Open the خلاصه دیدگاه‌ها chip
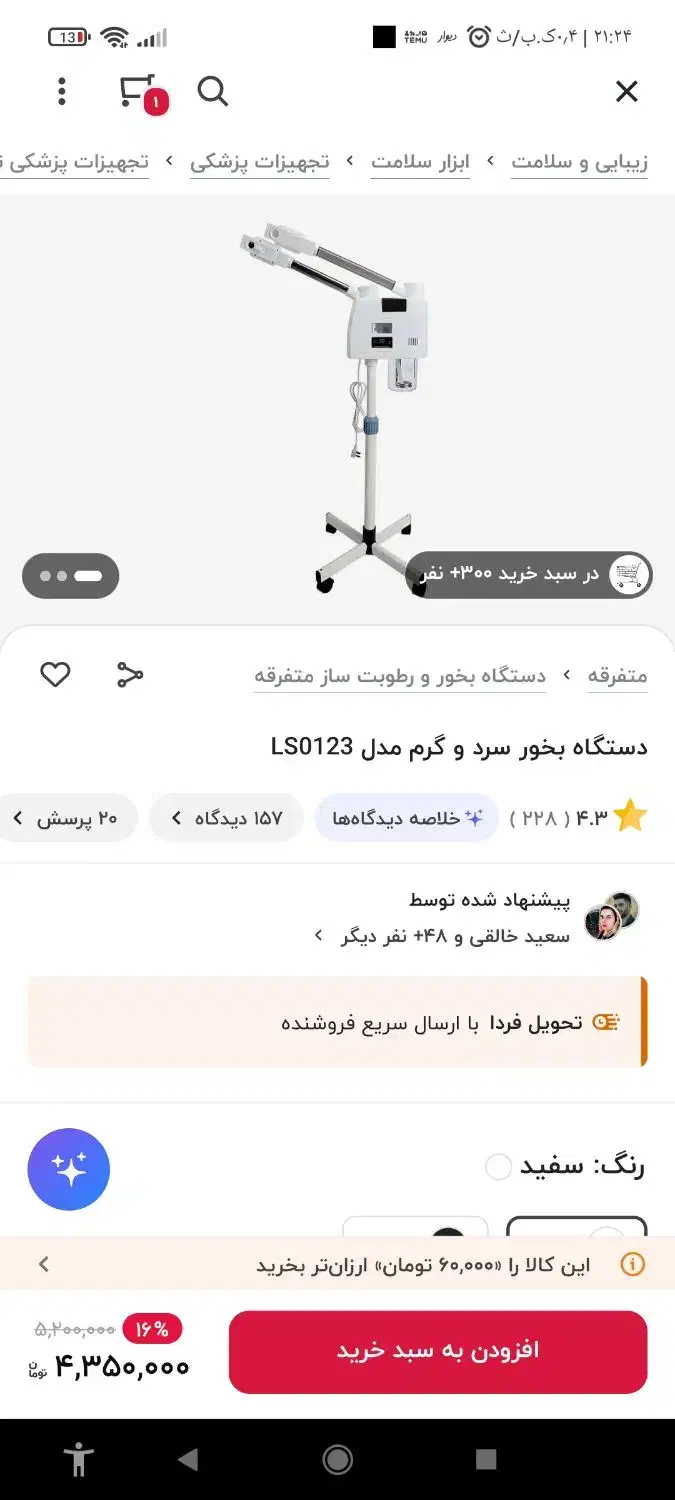This screenshot has width=675, height=1500. click(407, 818)
